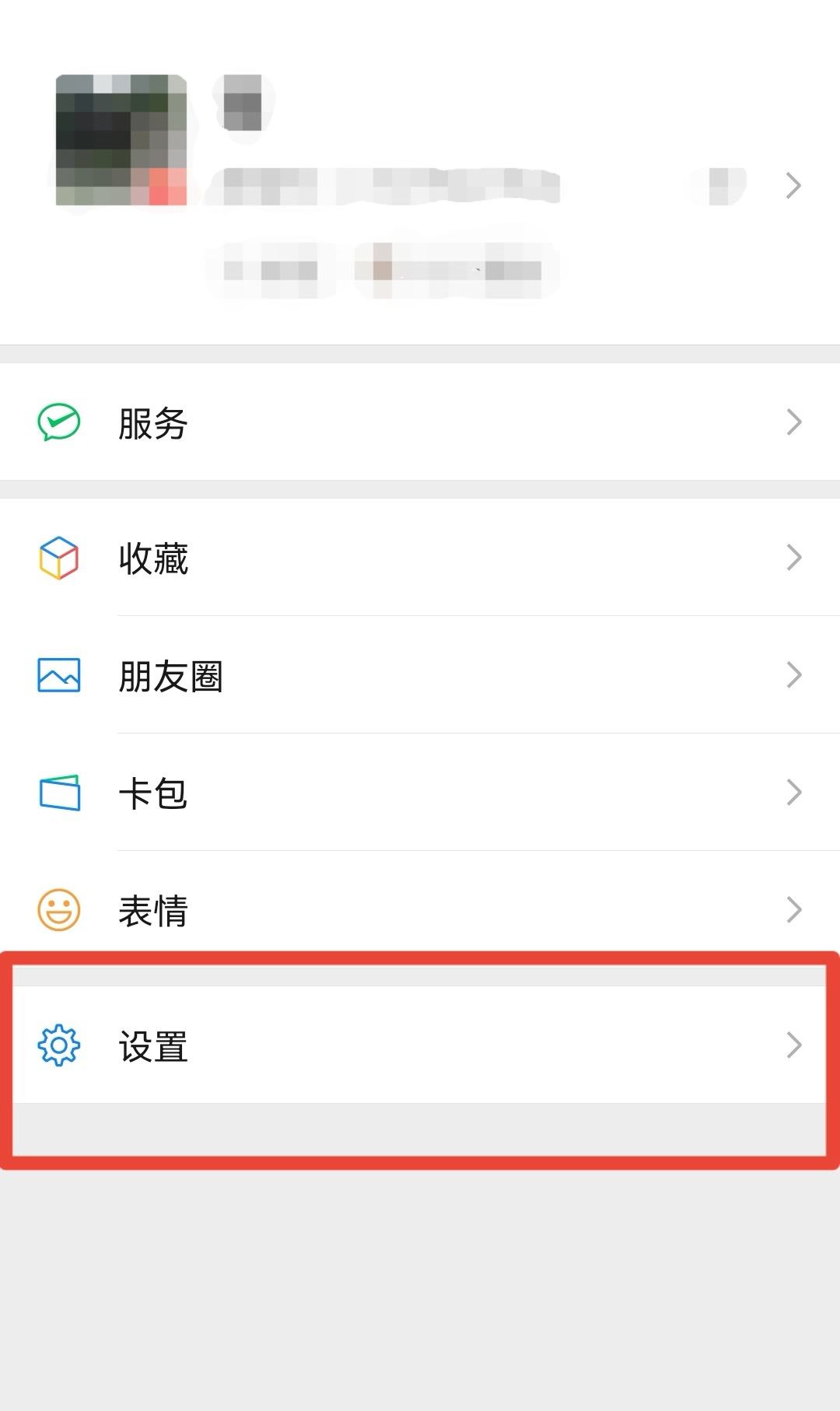This screenshot has height=1411, width=840.
Task: Click the Card Package wallet icon
Action: click(58, 791)
